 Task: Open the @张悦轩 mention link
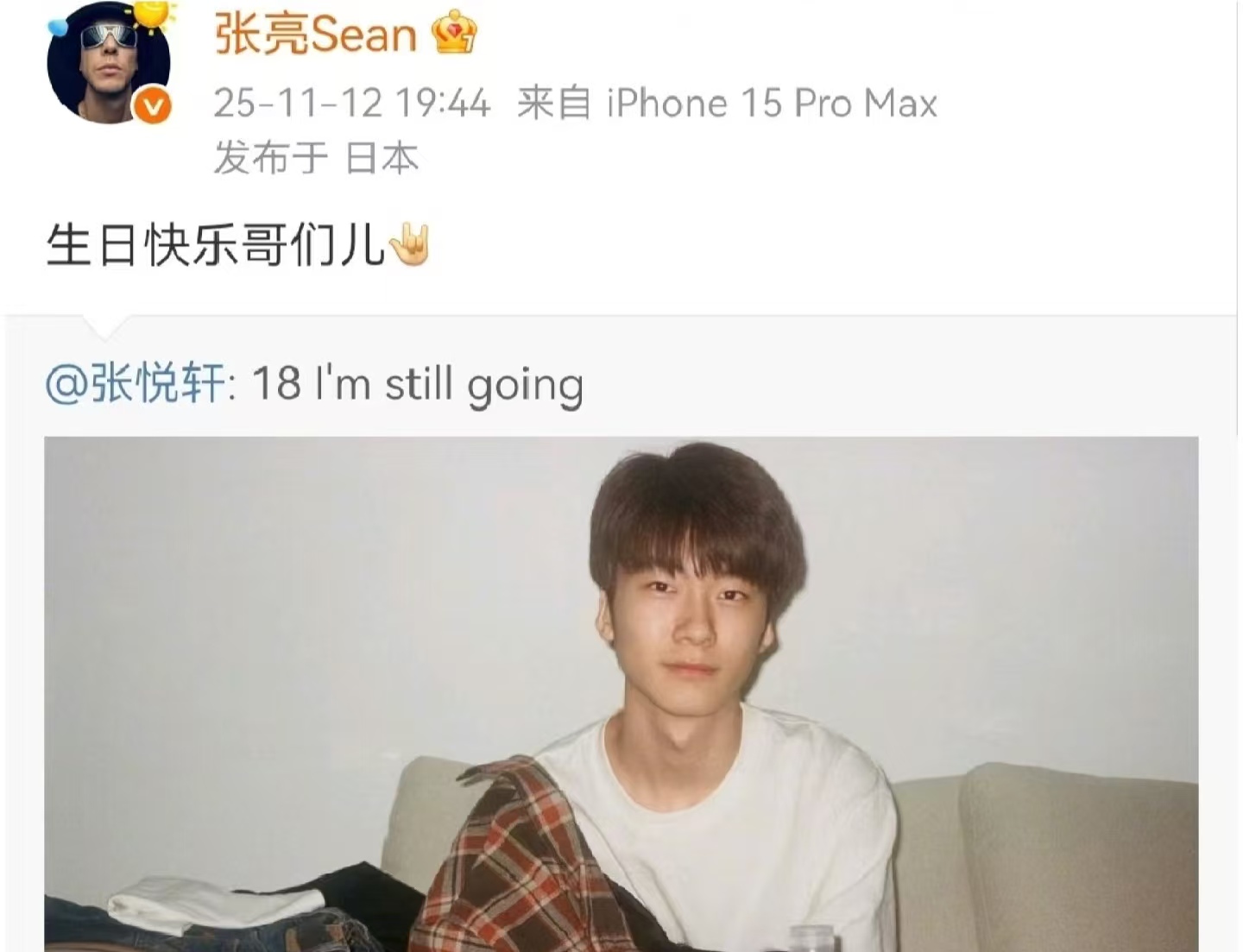point(136,383)
